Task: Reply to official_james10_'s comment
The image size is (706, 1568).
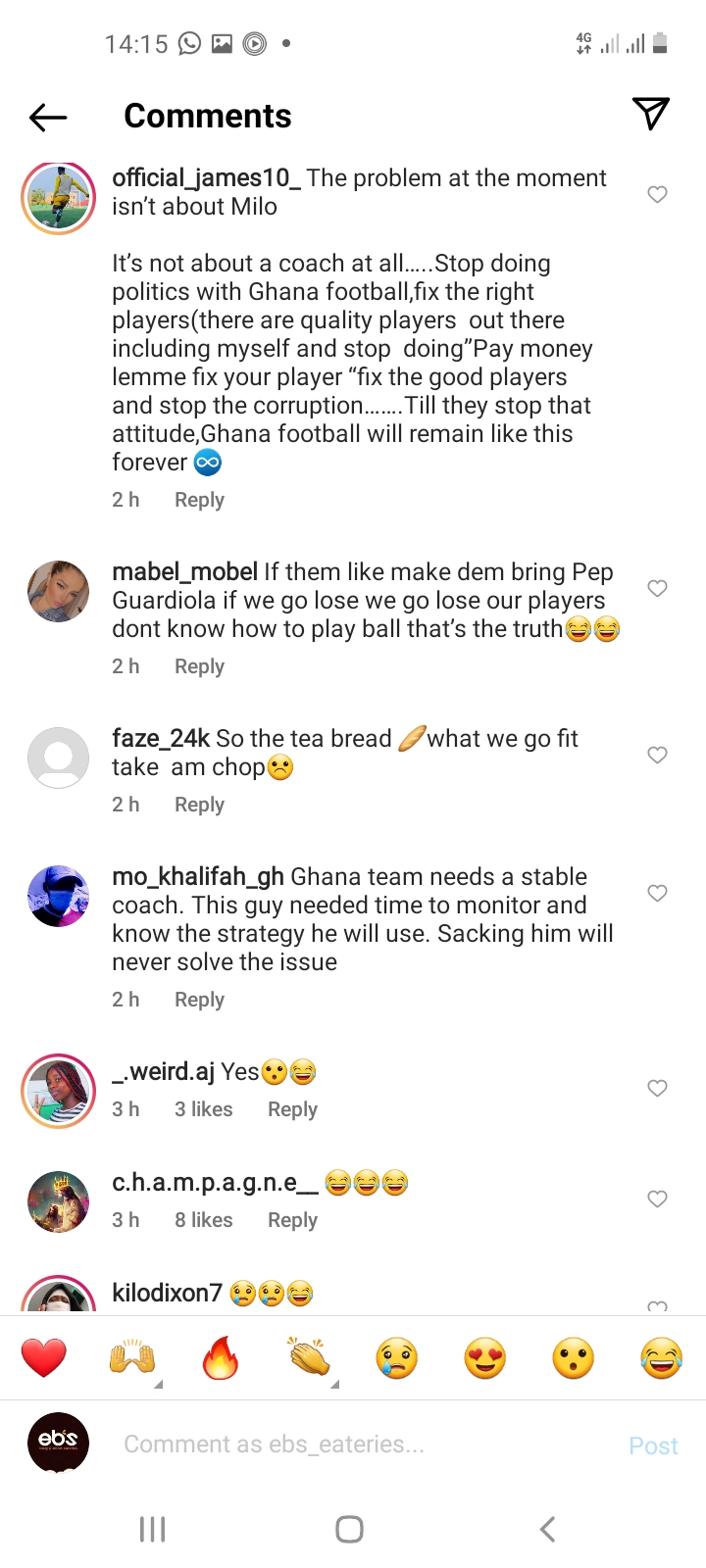Action: click(x=199, y=500)
